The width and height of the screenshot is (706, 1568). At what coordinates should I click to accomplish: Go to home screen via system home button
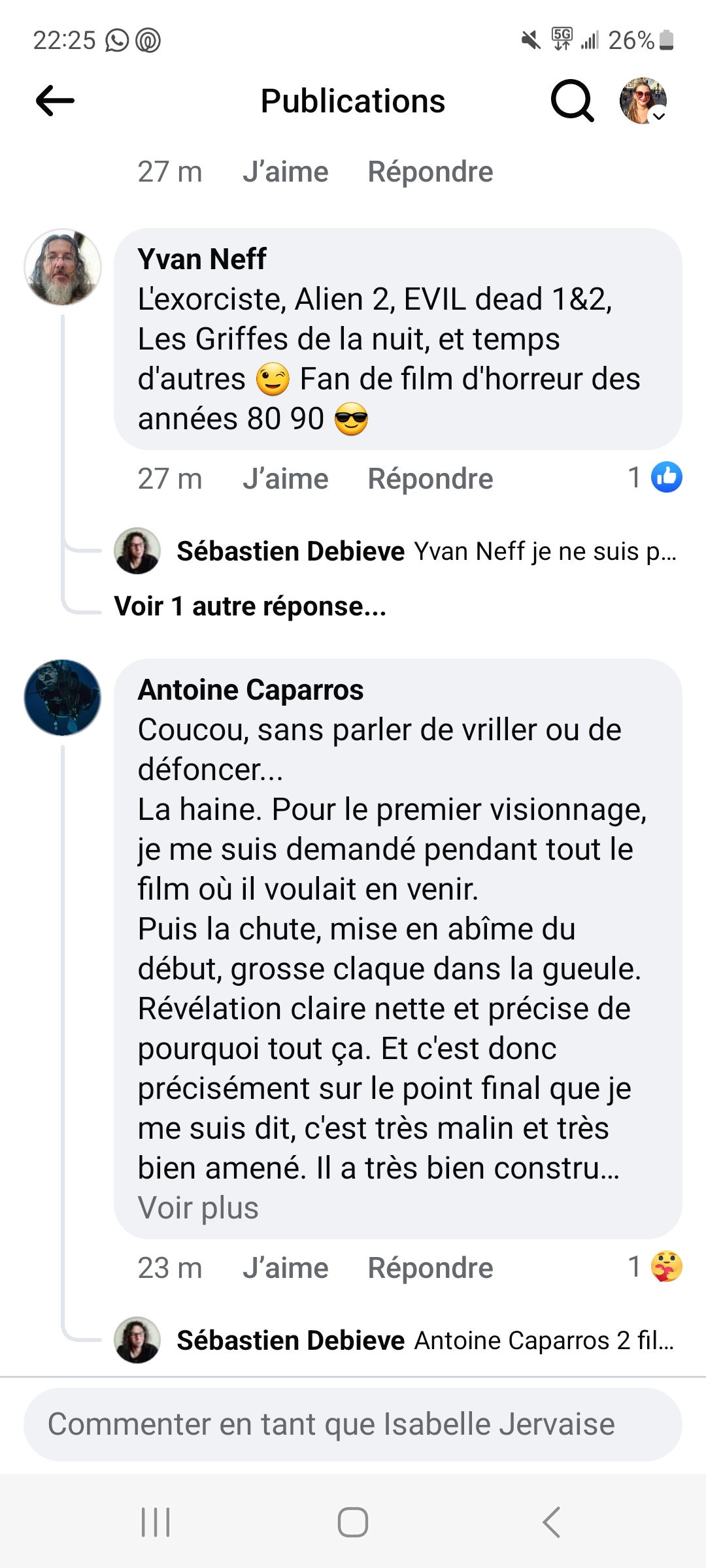[353, 1522]
